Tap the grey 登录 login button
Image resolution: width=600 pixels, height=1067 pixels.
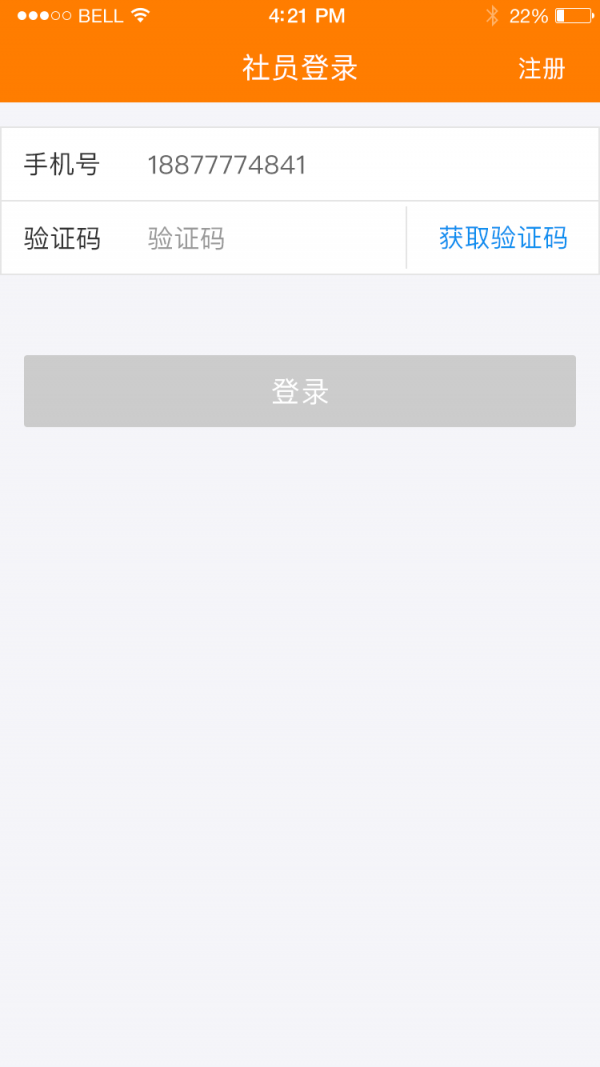pyautogui.click(x=300, y=391)
